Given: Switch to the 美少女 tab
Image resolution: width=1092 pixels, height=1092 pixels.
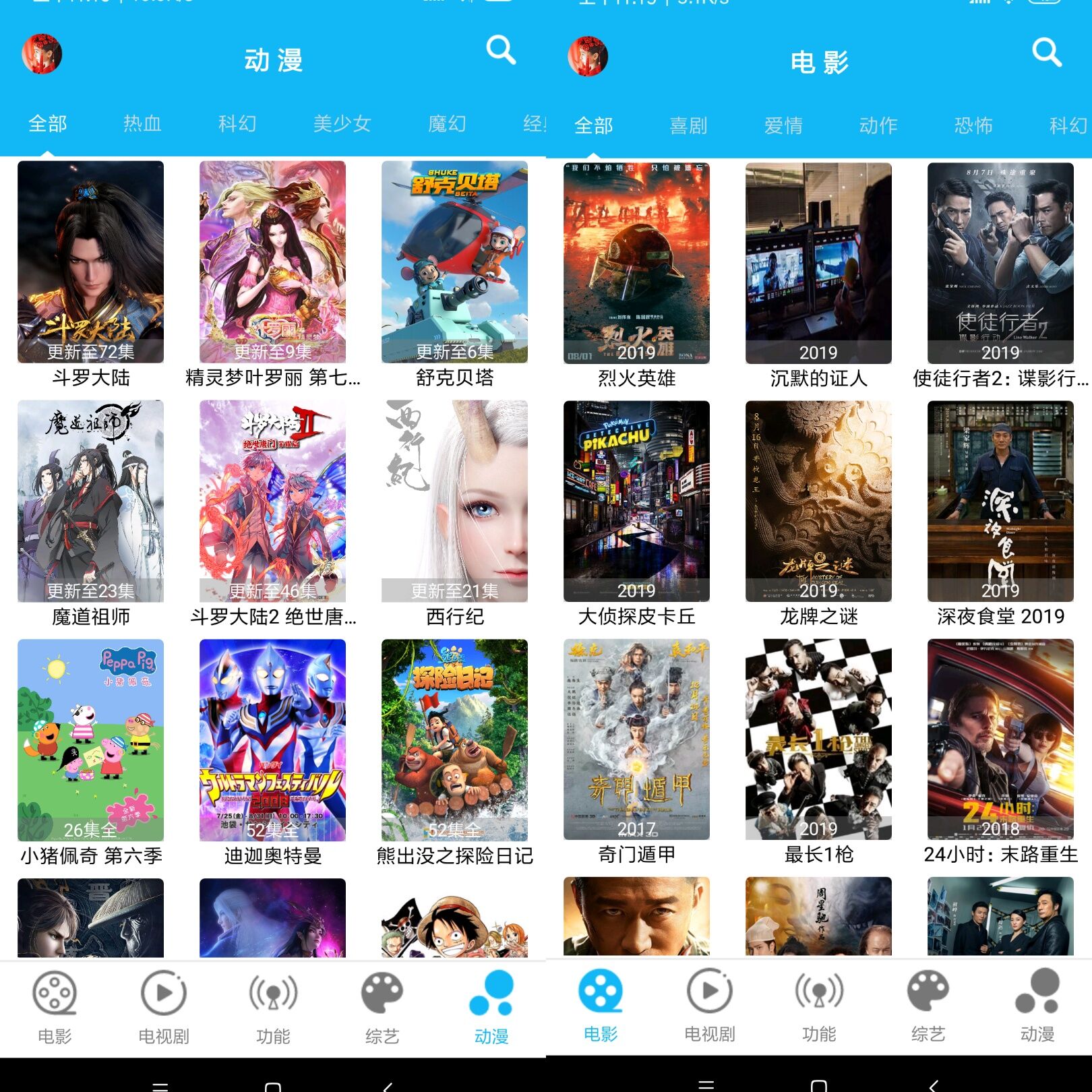Looking at the screenshot, I should point(342,123).
